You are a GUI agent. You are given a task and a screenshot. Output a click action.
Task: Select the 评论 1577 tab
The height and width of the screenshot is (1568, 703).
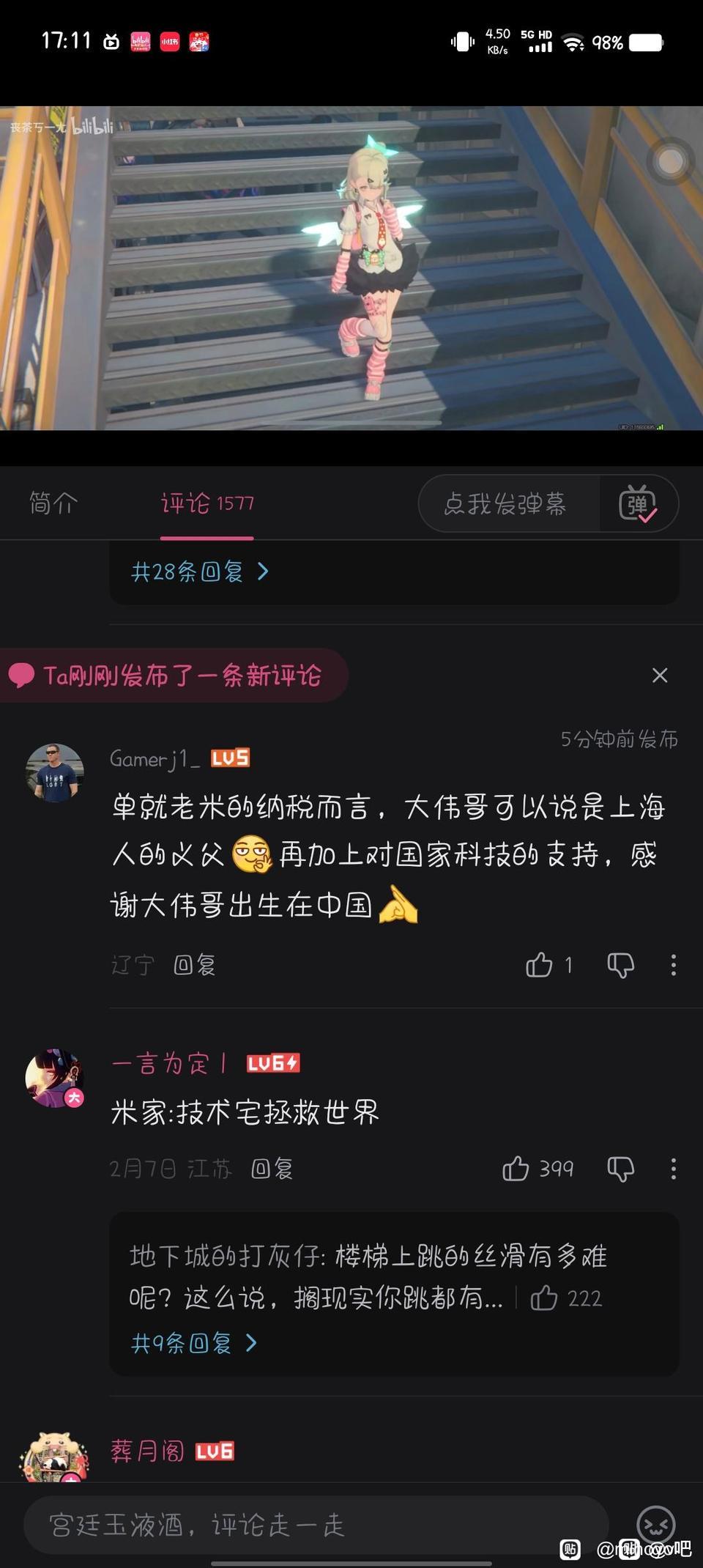(207, 503)
